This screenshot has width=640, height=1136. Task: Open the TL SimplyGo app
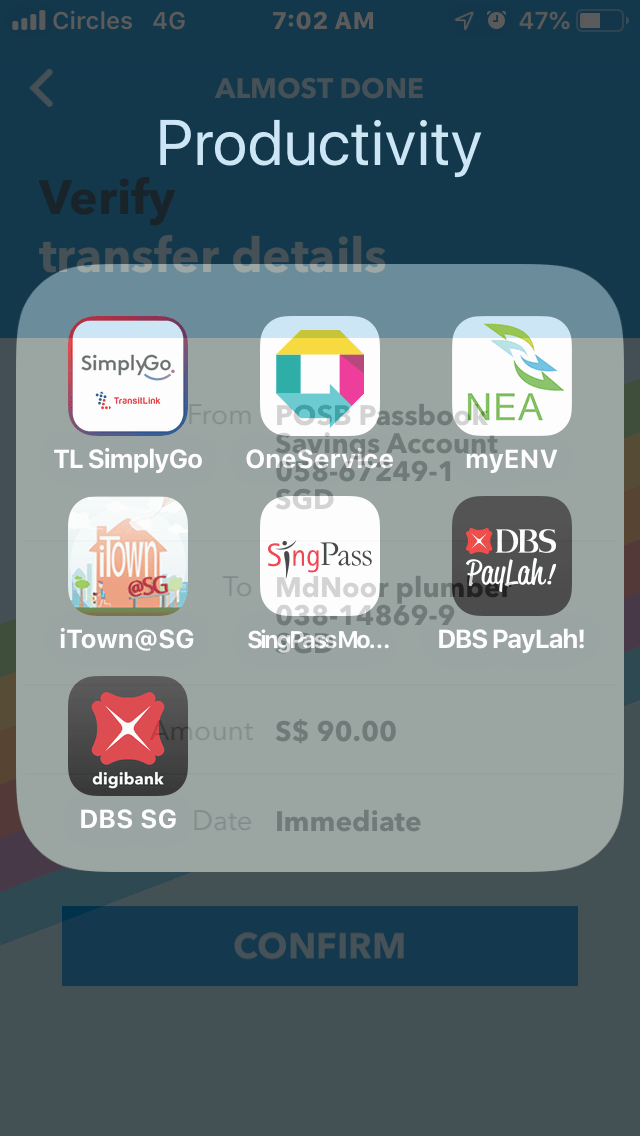tap(128, 376)
